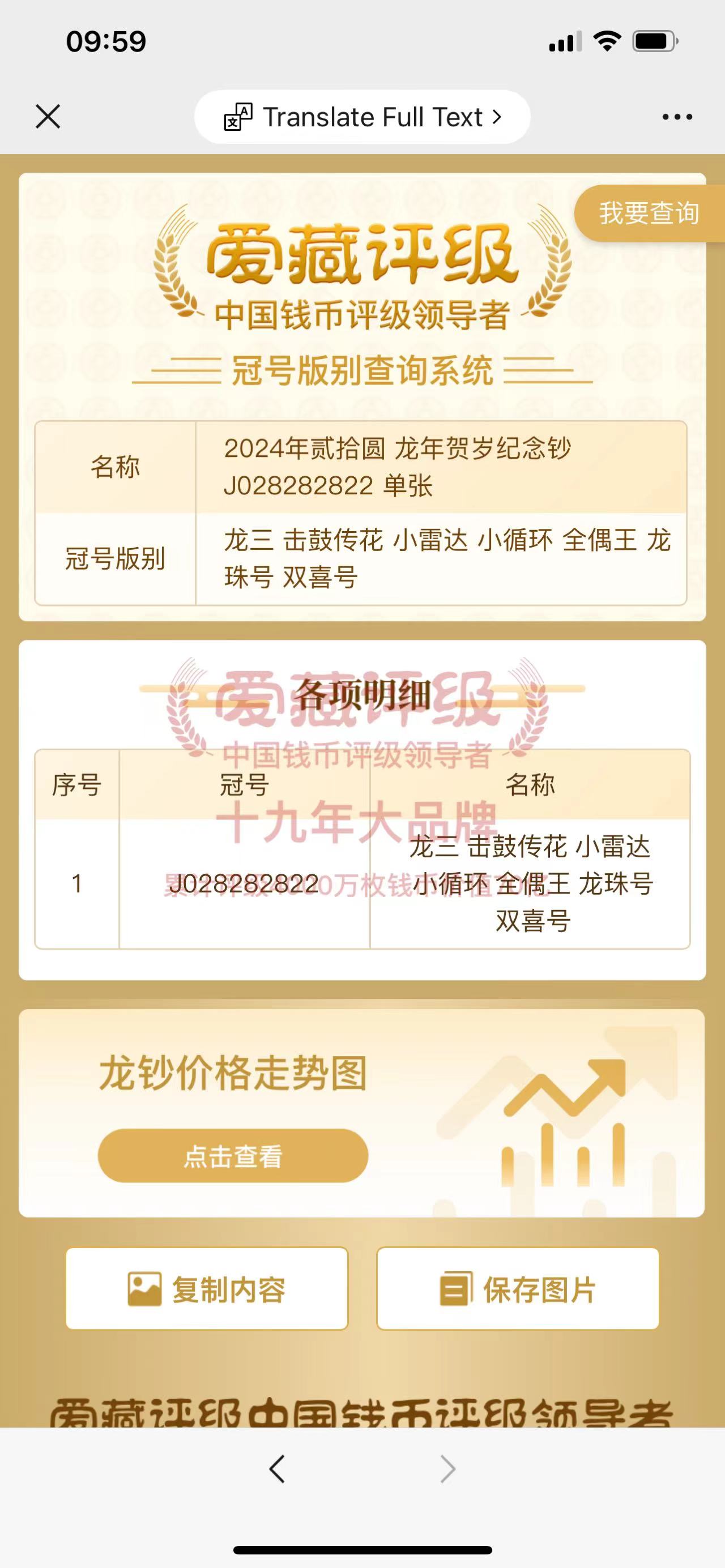Tap 保存图片 to save image
This screenshot has height=1568, width=725.
(x=518, y=1289)
